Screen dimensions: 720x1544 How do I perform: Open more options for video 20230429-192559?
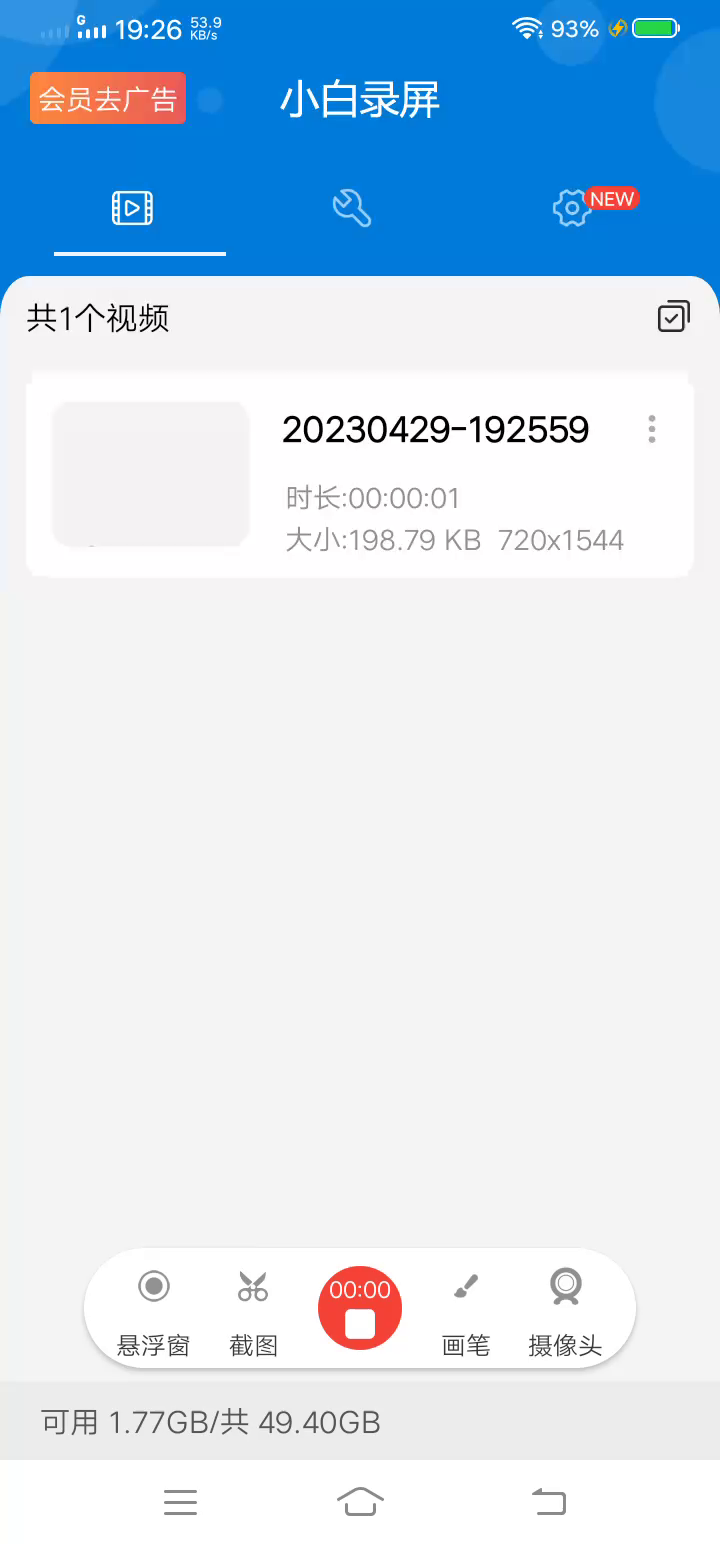point(652,429)
